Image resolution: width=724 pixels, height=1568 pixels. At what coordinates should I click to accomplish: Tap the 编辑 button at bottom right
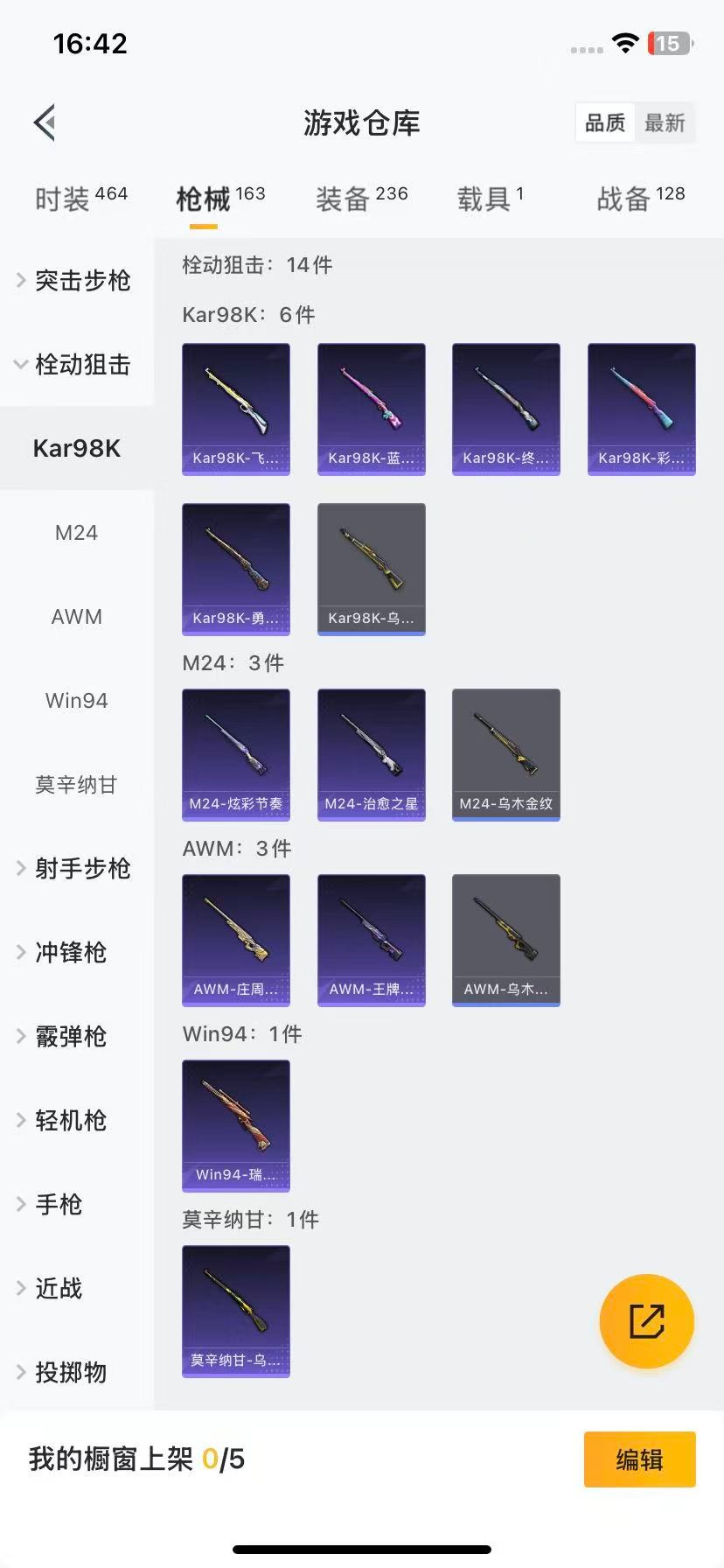click(640, 1459)
